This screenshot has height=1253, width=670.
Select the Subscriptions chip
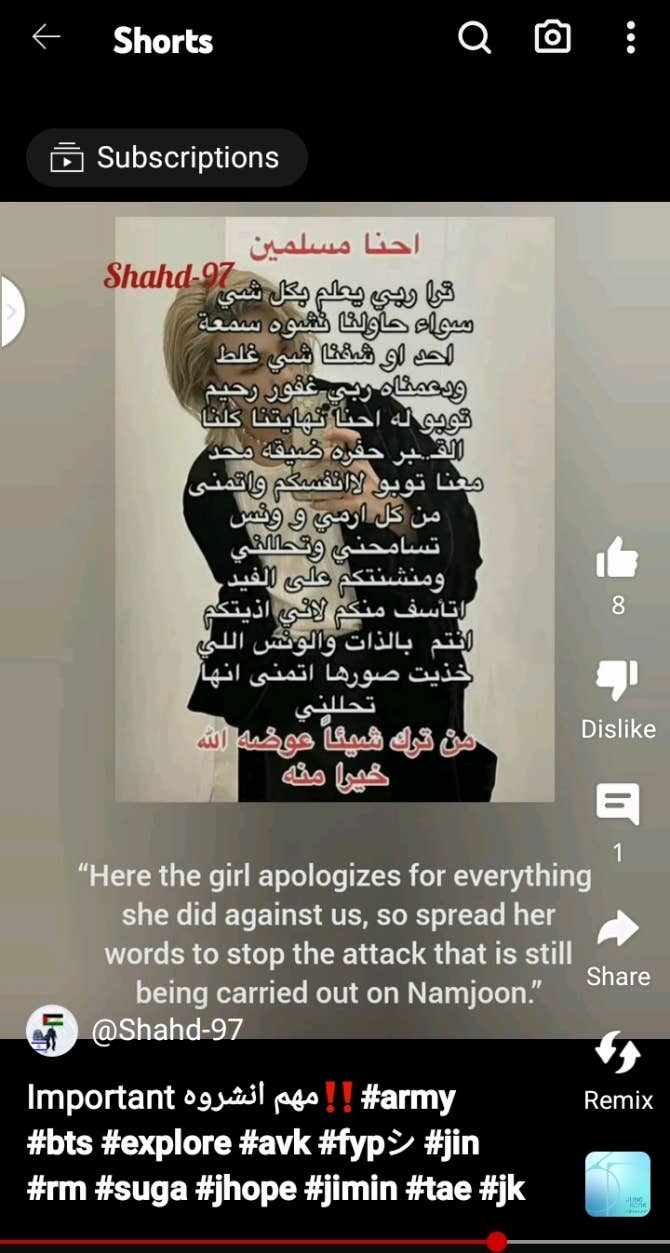coord(166,158)
